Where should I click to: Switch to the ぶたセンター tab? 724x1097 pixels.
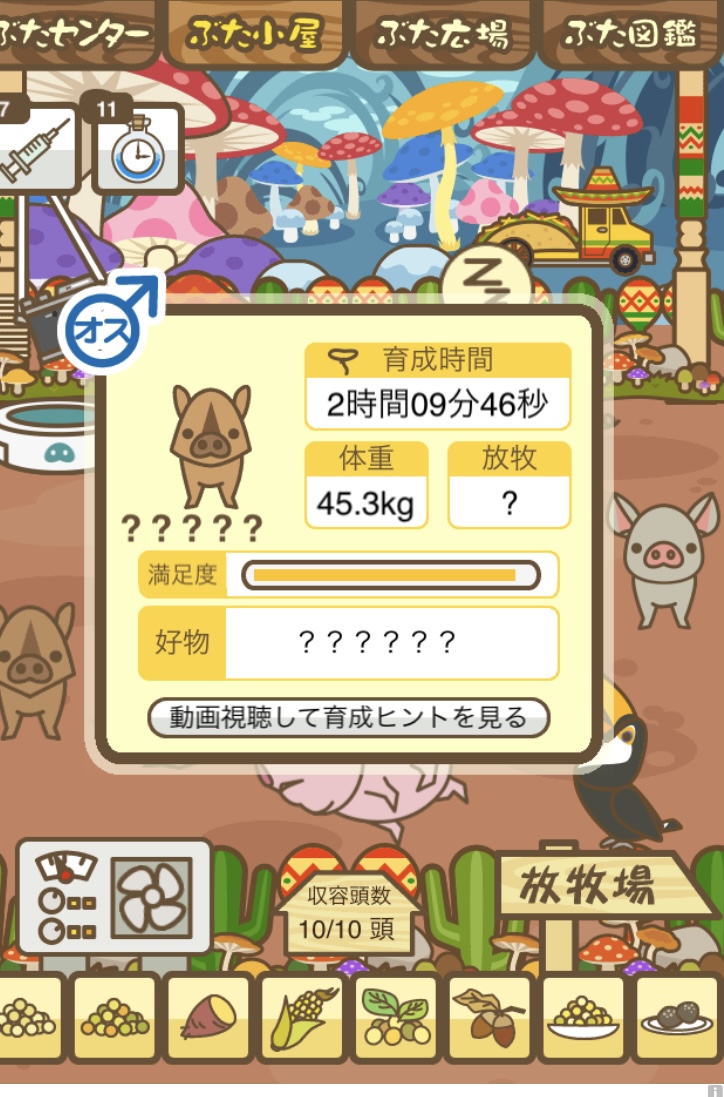point(75,34)
